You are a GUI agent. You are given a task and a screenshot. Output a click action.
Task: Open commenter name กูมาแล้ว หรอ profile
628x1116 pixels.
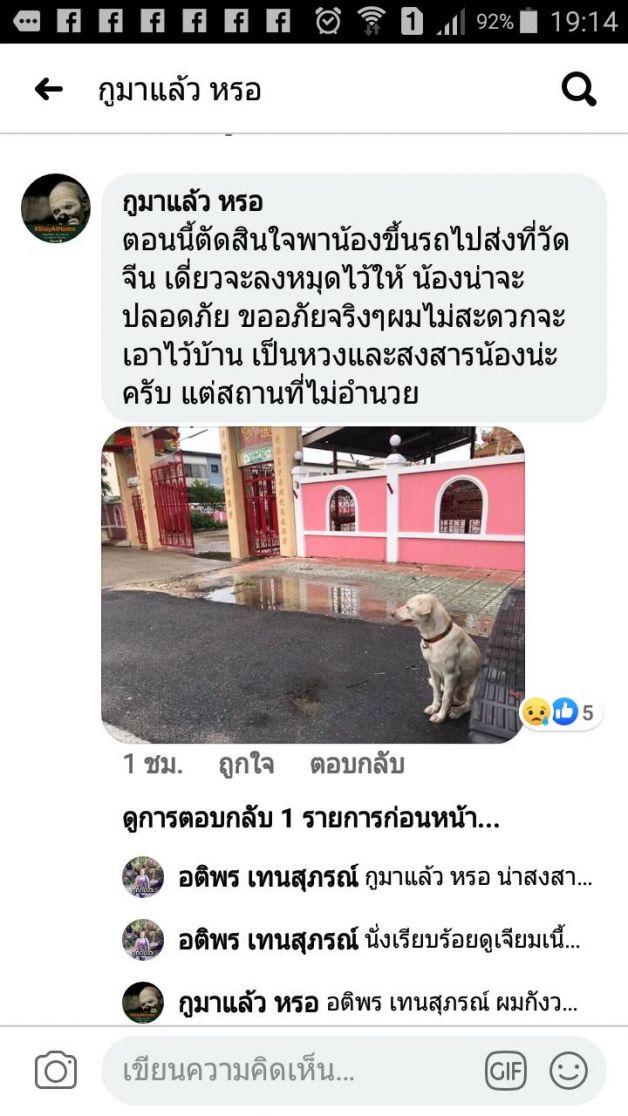tap(192, 202)
